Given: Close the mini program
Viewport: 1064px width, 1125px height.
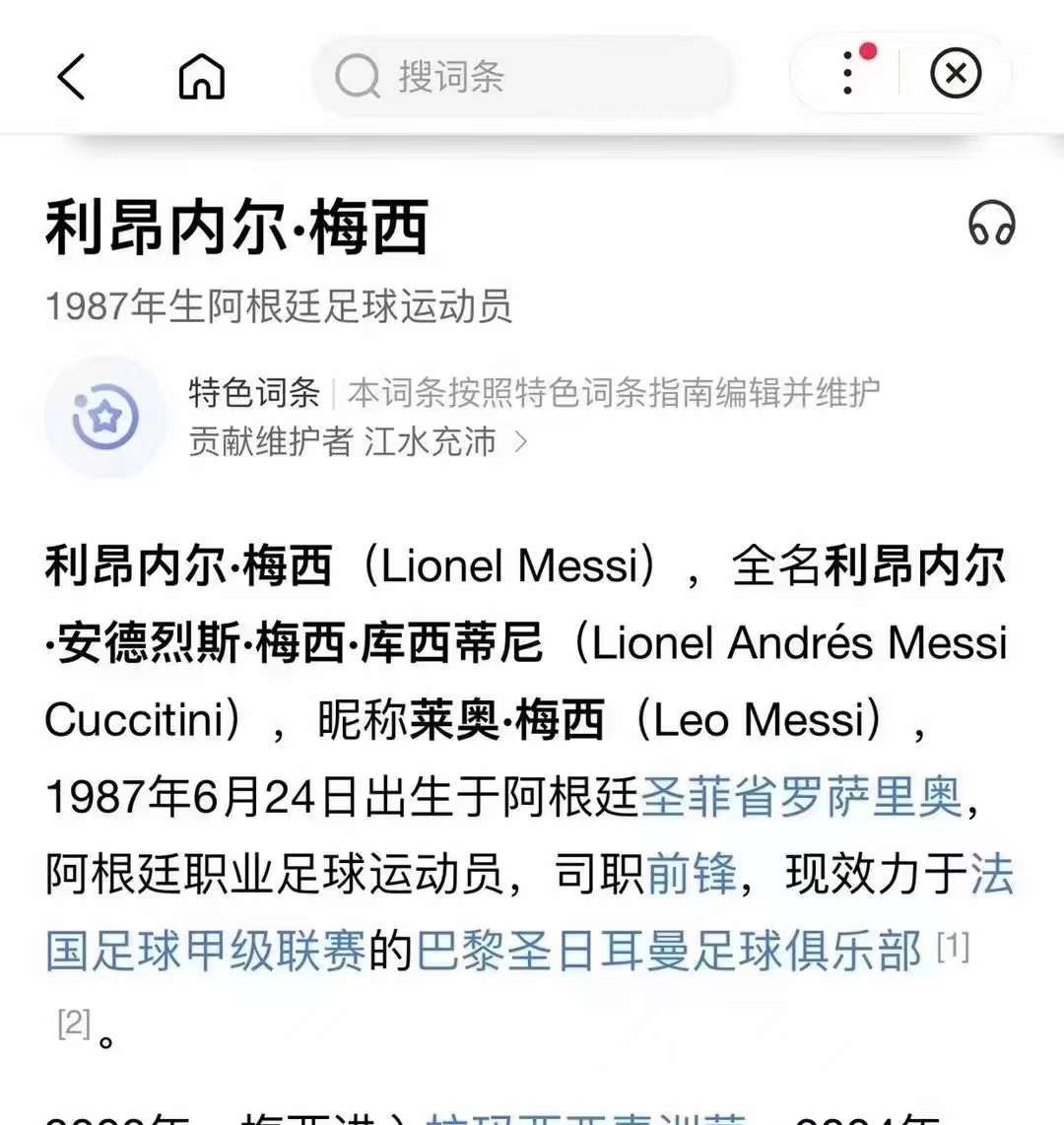Looking at the screenshot, I should click(955, 74).
